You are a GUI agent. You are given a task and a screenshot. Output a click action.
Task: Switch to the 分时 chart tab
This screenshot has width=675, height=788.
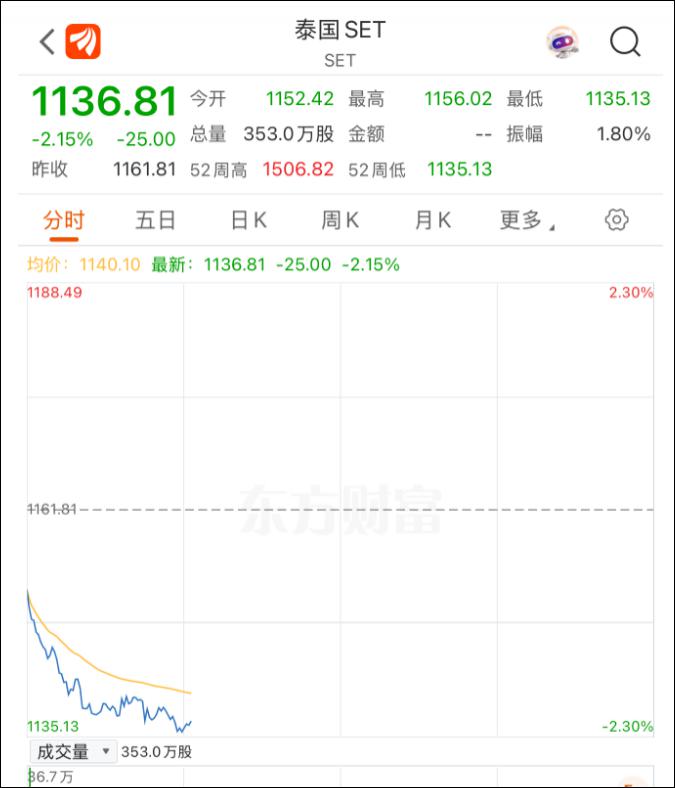point(64,220)
